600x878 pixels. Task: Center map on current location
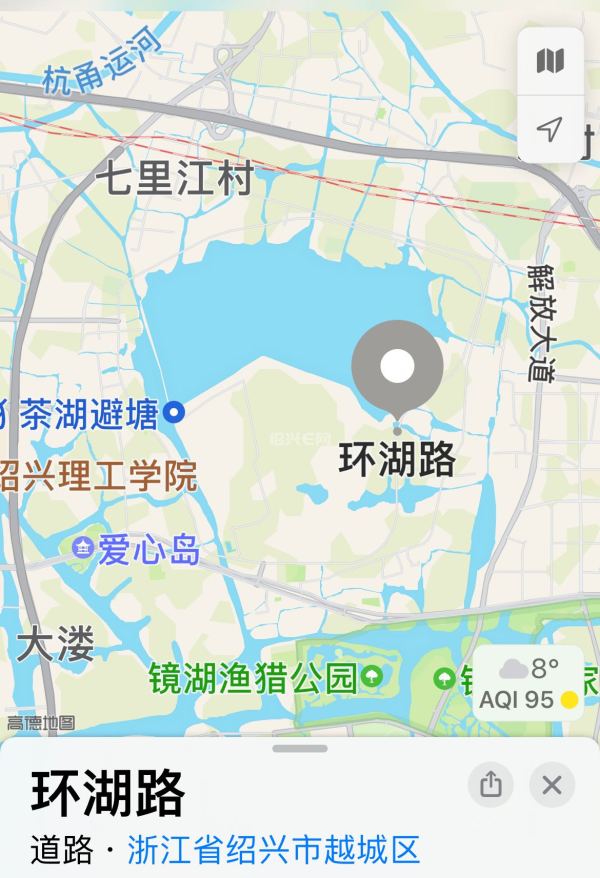coord(550,128)
